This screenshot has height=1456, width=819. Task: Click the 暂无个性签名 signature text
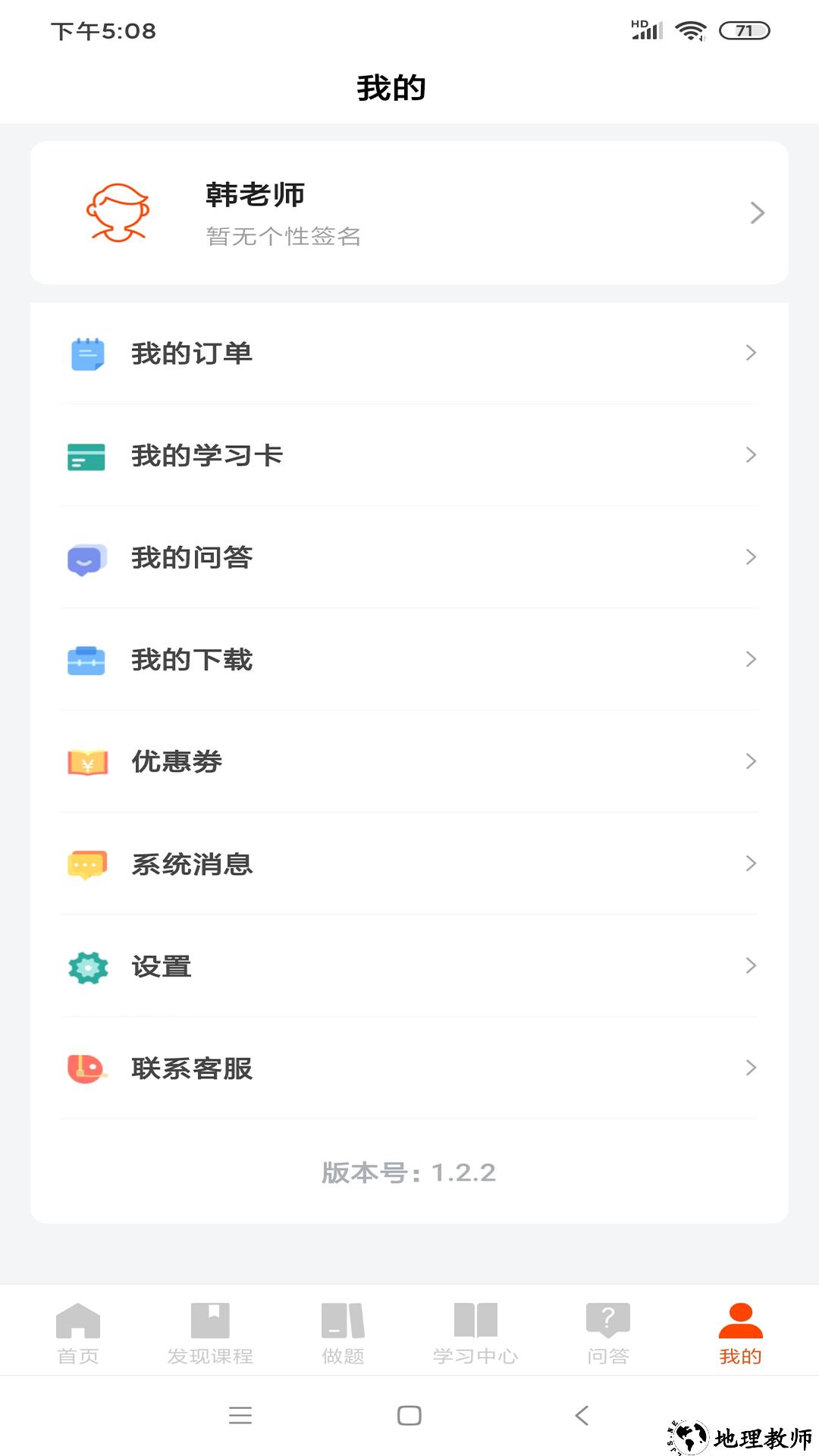tap(284, 237)
